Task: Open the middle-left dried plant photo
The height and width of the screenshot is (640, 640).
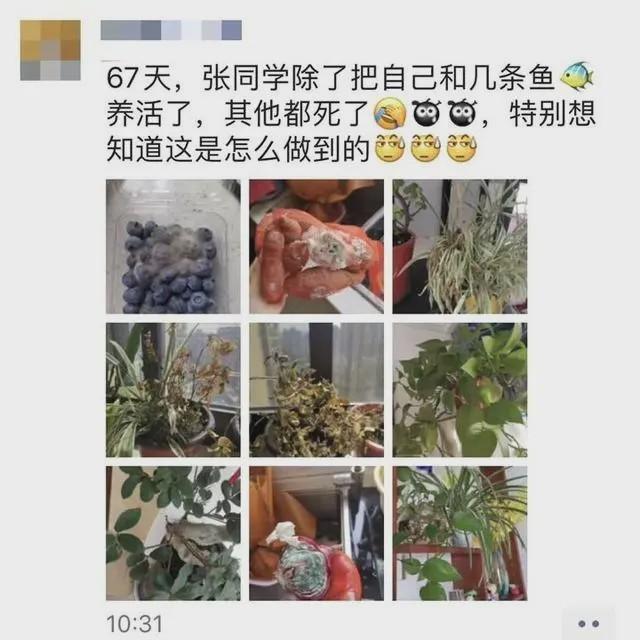Action: [x=174, y=389]
